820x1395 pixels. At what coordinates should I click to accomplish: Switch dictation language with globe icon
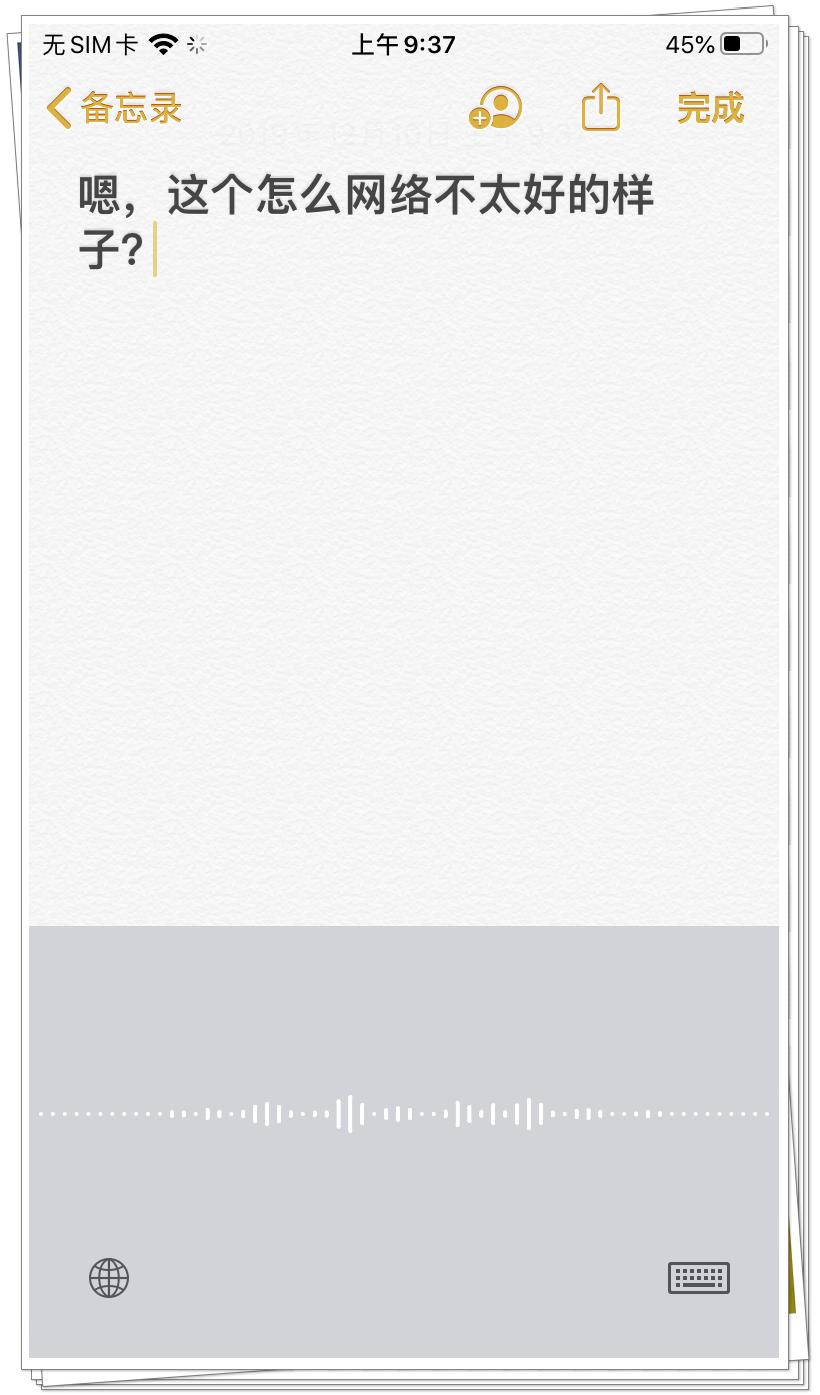pyautogui.click(x=109, y=1277)
